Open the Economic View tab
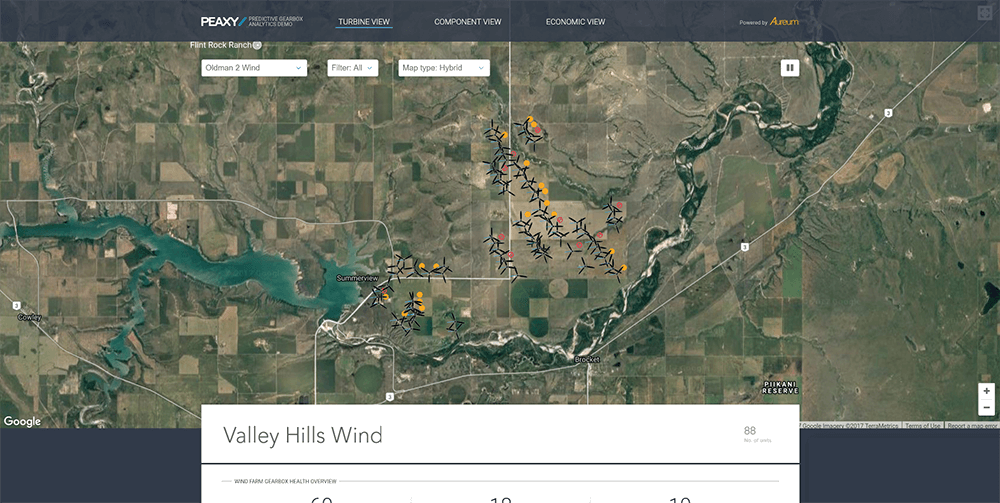Screen dimensions: 1000x503 [575, 21]
